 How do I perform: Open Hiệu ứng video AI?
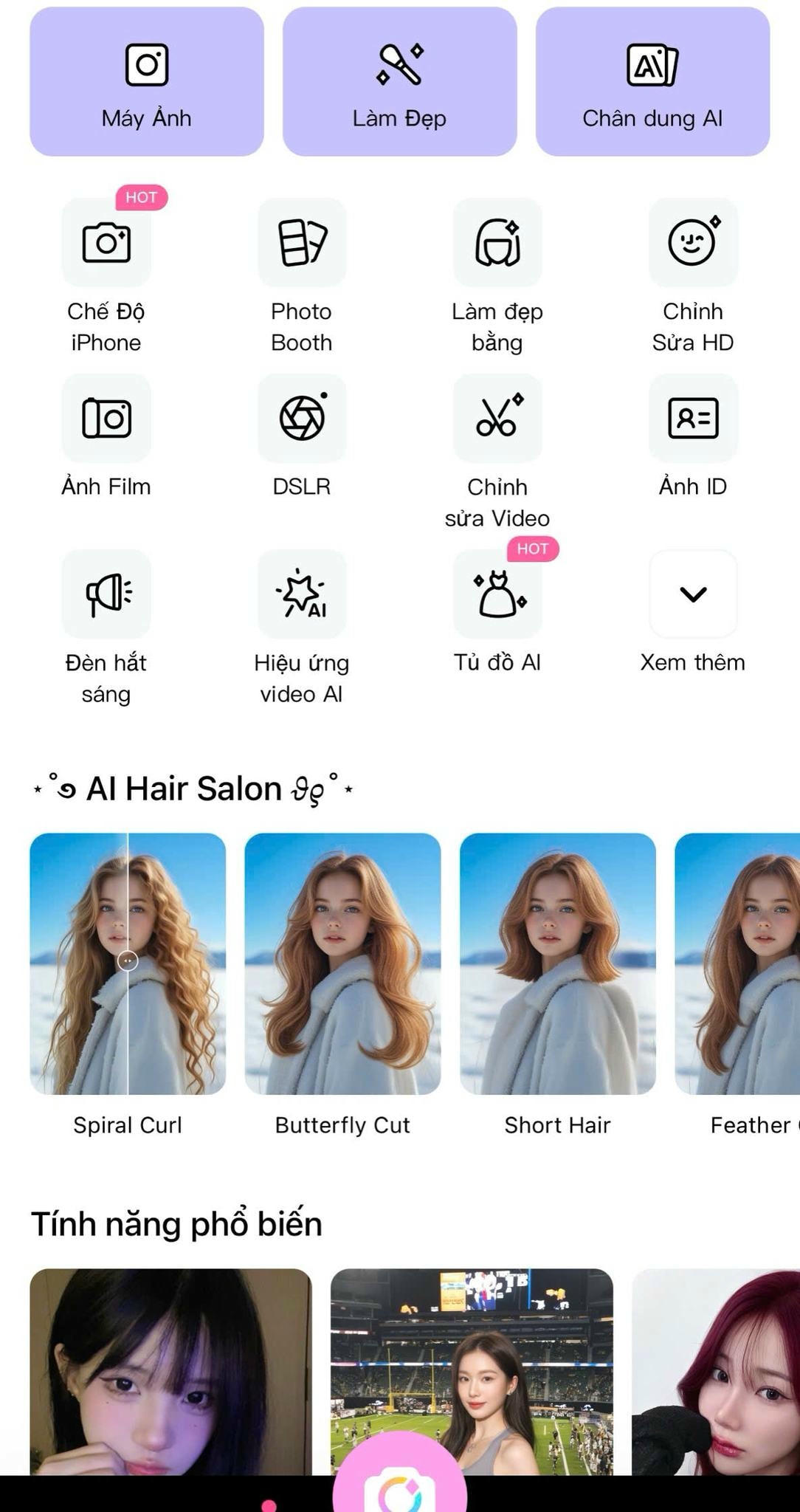(x=302, y=594)
